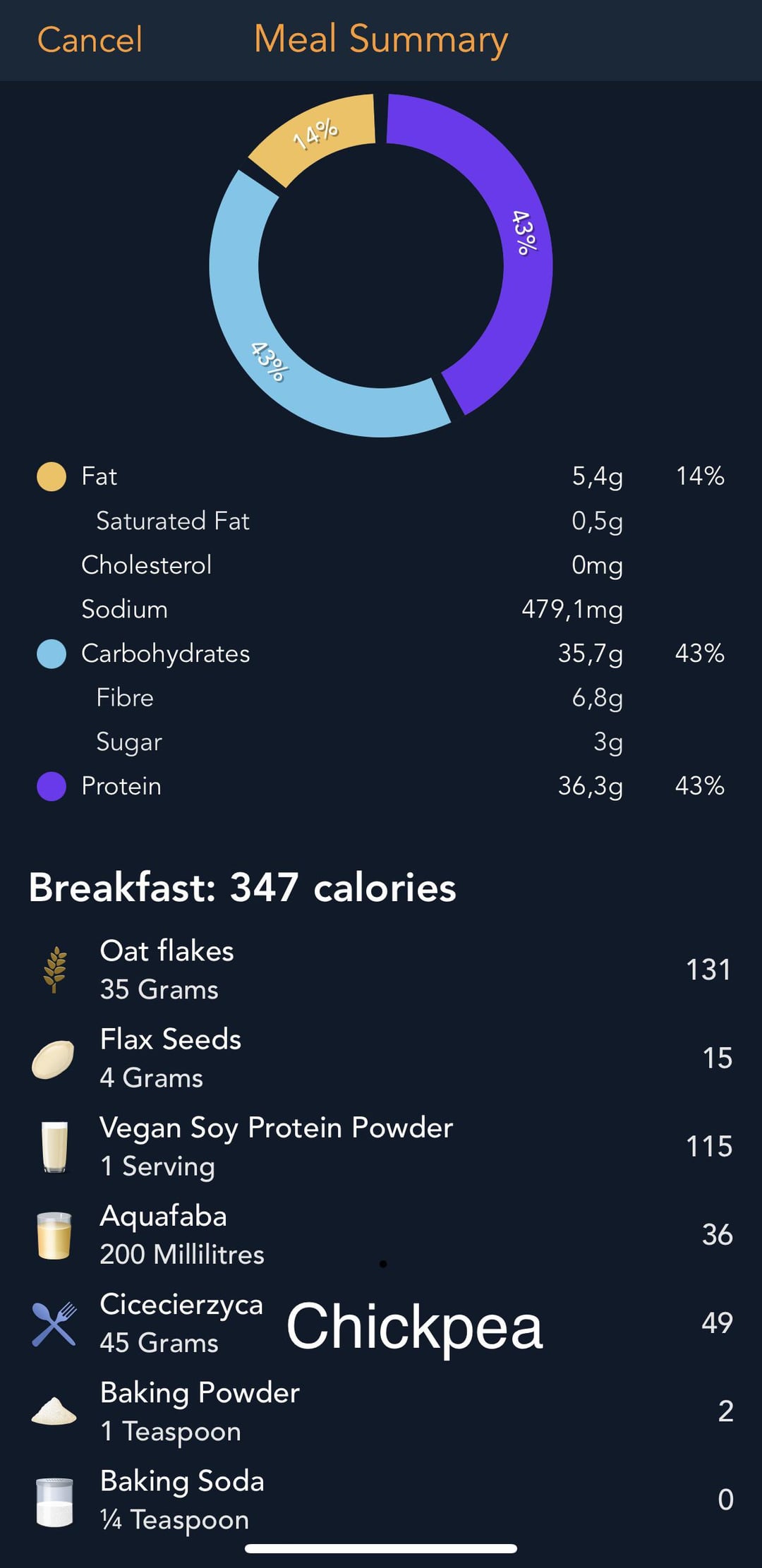Select the Baking Powder row
The height and width of the screenshot is (1568, 762).
[381, 1411]
